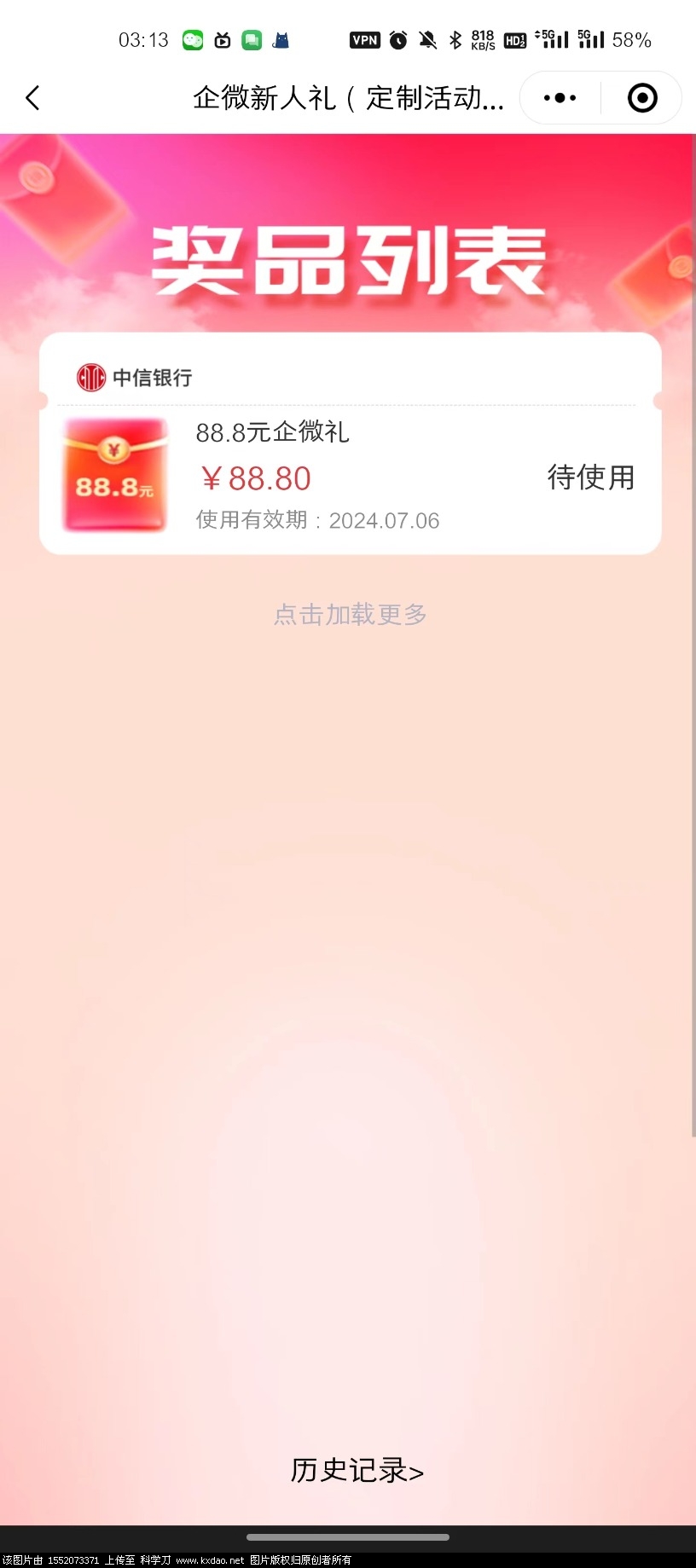Open 历史记录 history records
This screenshot has width=696, height=1568.
click(x=357, y=1470)
